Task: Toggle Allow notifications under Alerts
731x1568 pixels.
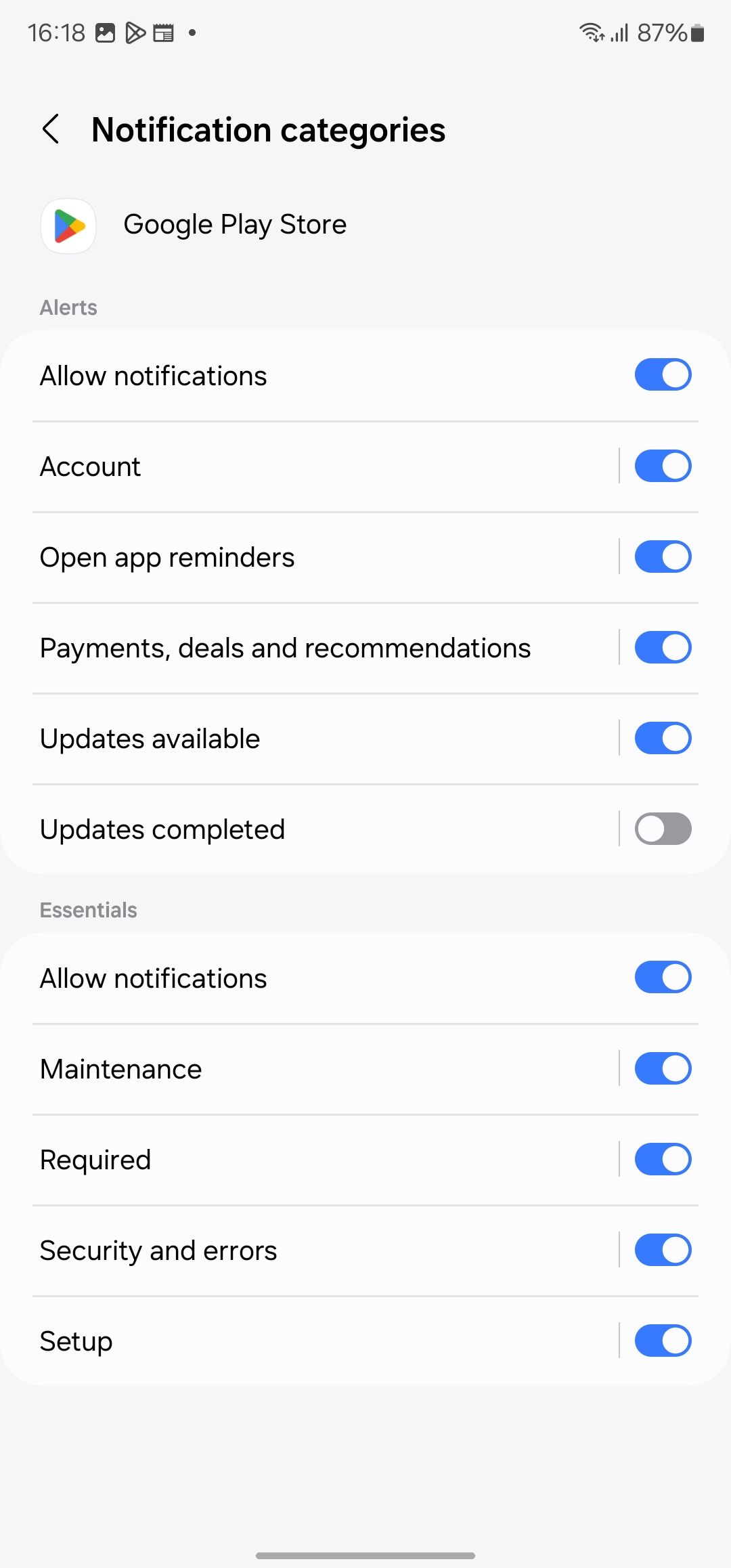Action: pyautogui.click(x=662, y=375)
